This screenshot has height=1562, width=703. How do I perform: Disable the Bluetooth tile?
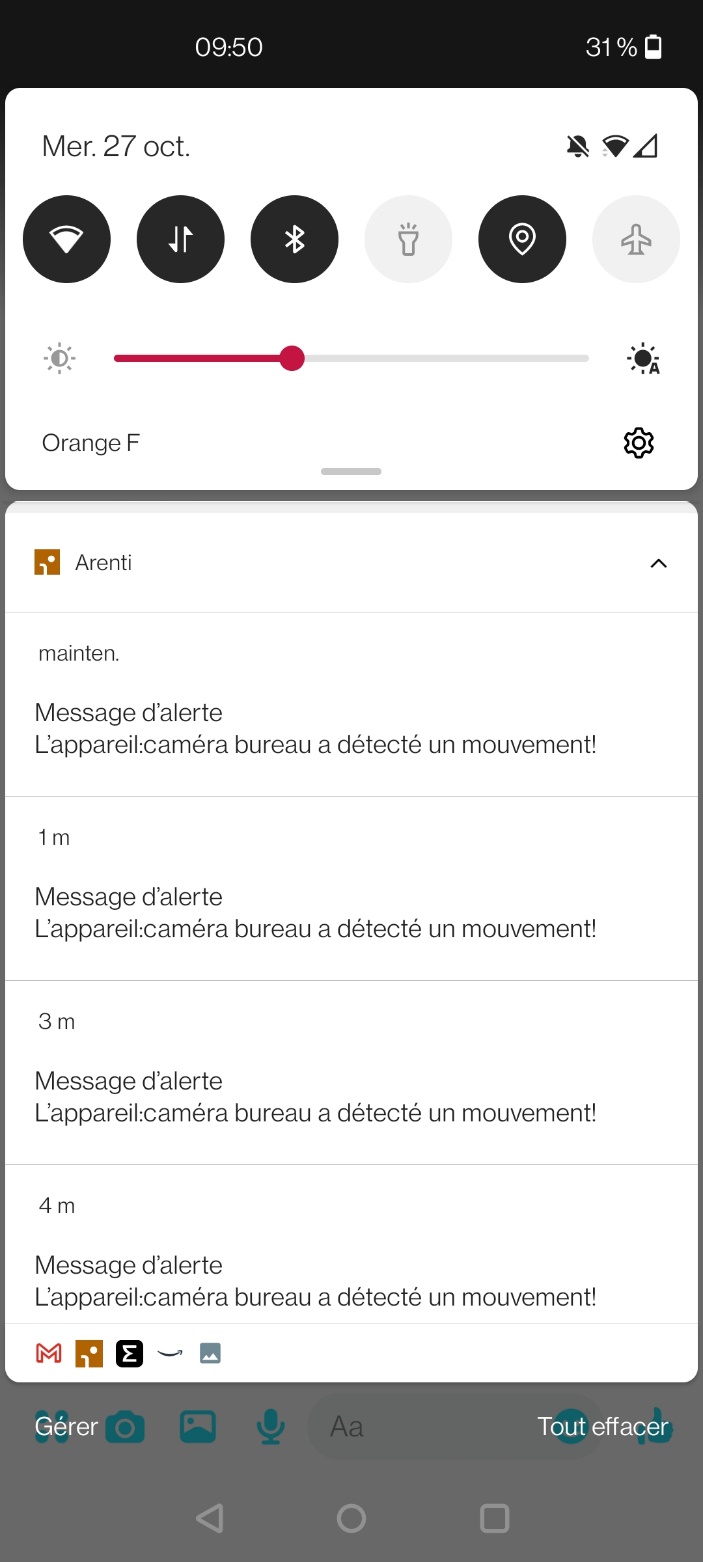tap(295, 239)
